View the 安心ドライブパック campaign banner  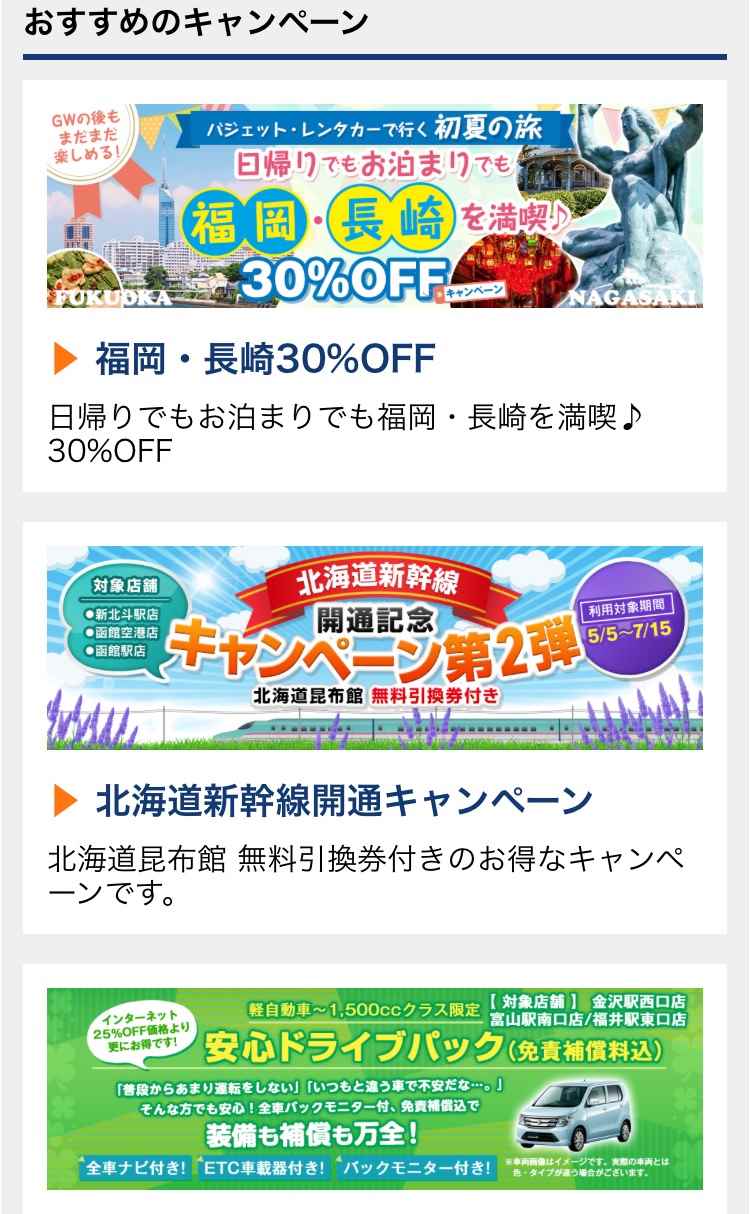375,1089
